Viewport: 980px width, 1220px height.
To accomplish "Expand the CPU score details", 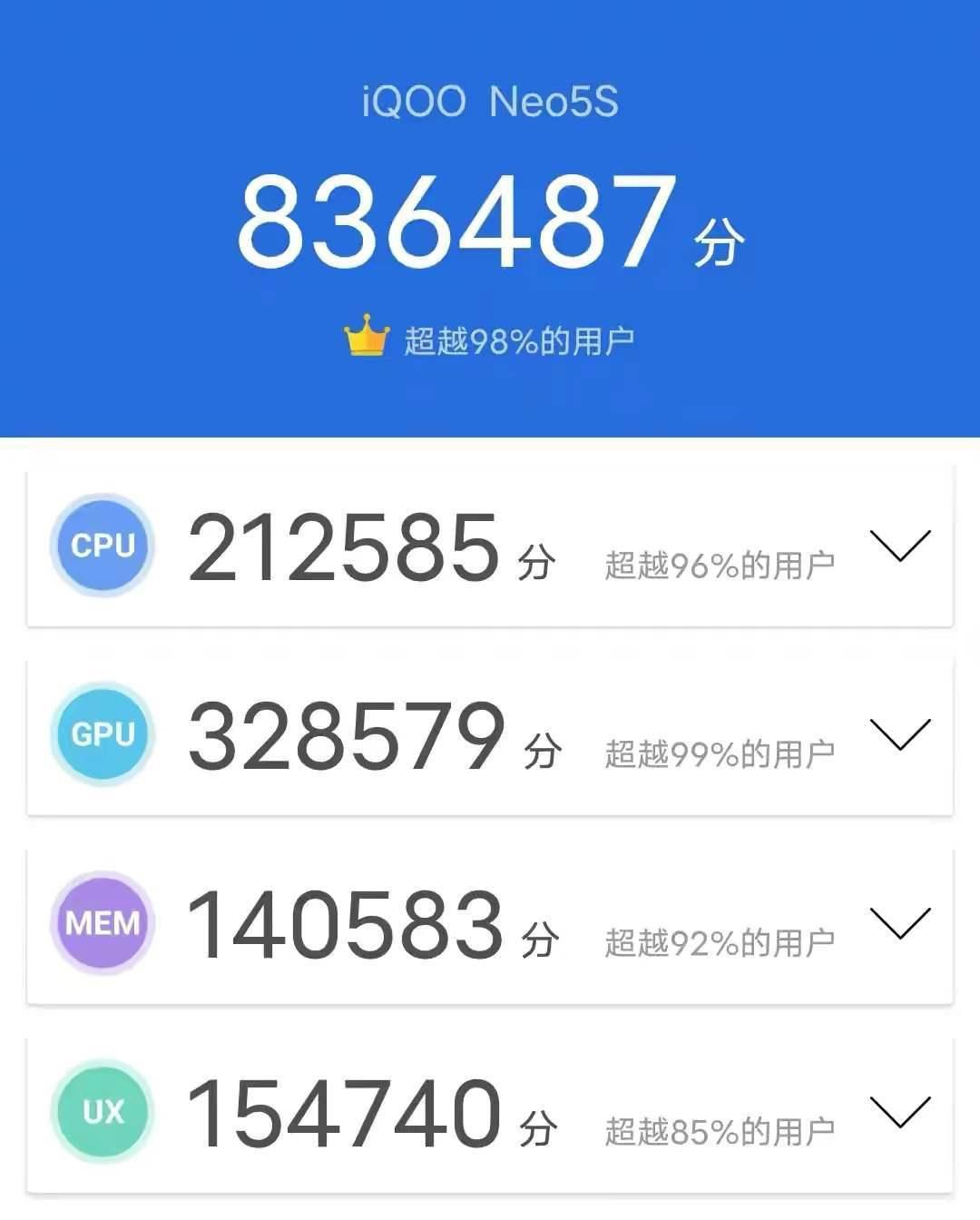I will [x=899, y=547].
